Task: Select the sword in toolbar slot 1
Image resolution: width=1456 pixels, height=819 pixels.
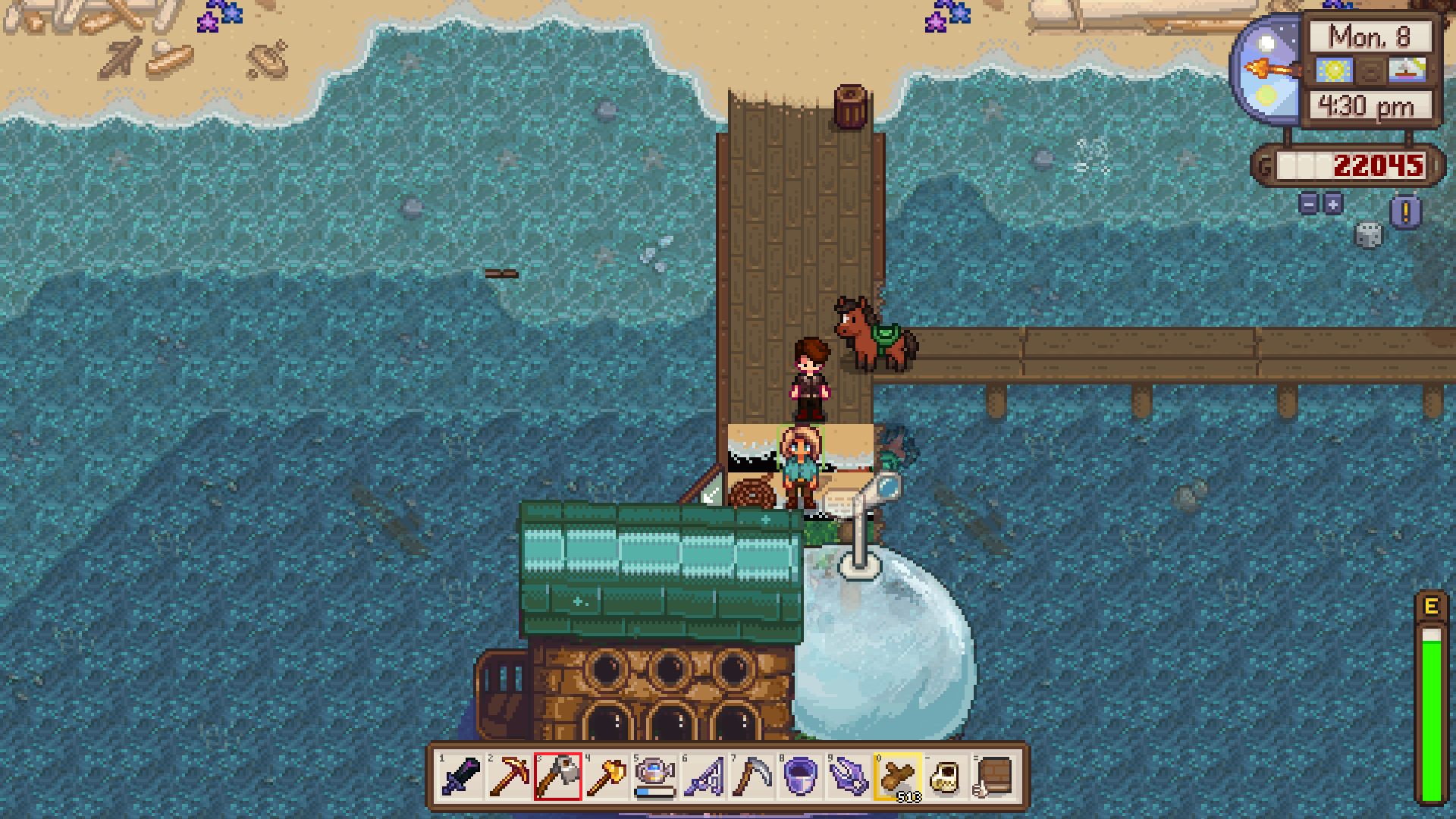Action: [x=460, y=776]
